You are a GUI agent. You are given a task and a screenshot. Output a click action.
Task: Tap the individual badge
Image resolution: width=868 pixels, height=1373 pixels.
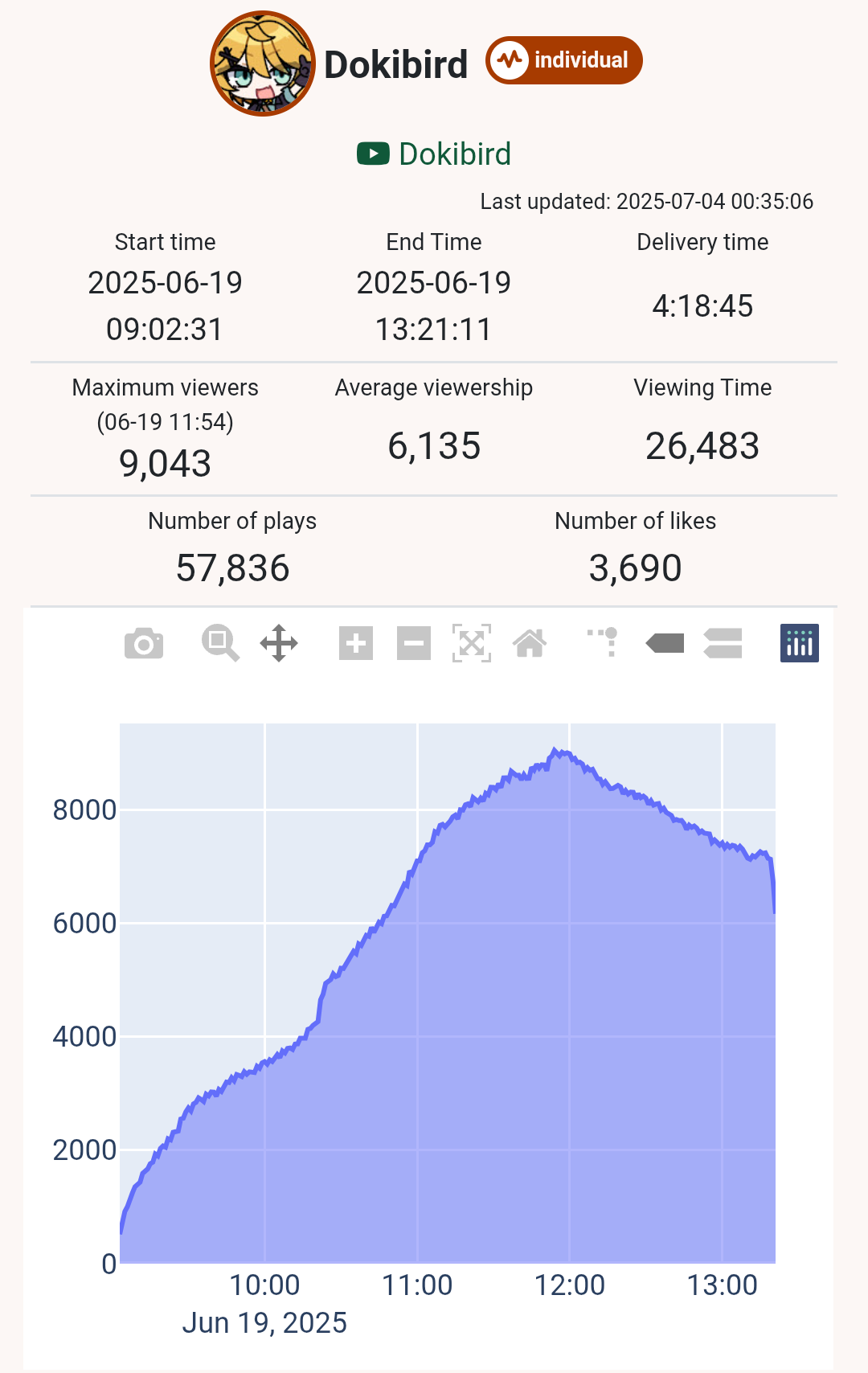564,60
